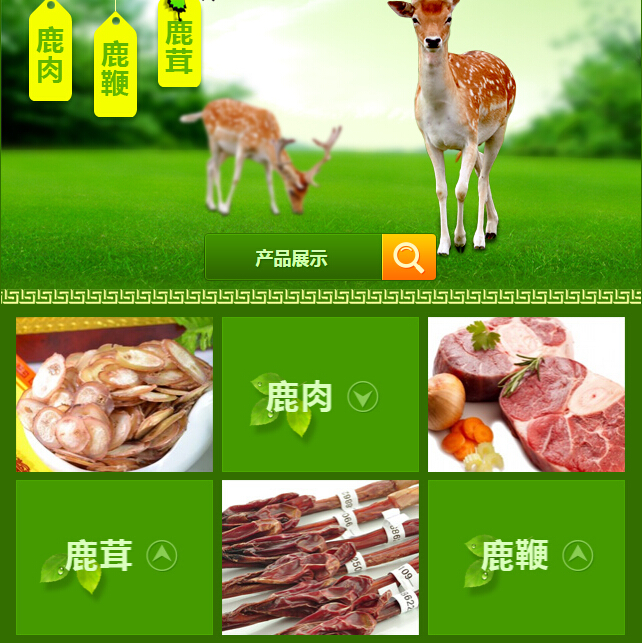This screenshot has width=642, height=643.
Task: Open the green 鹿鞭 category tile
Action: [x=526, y=557]
